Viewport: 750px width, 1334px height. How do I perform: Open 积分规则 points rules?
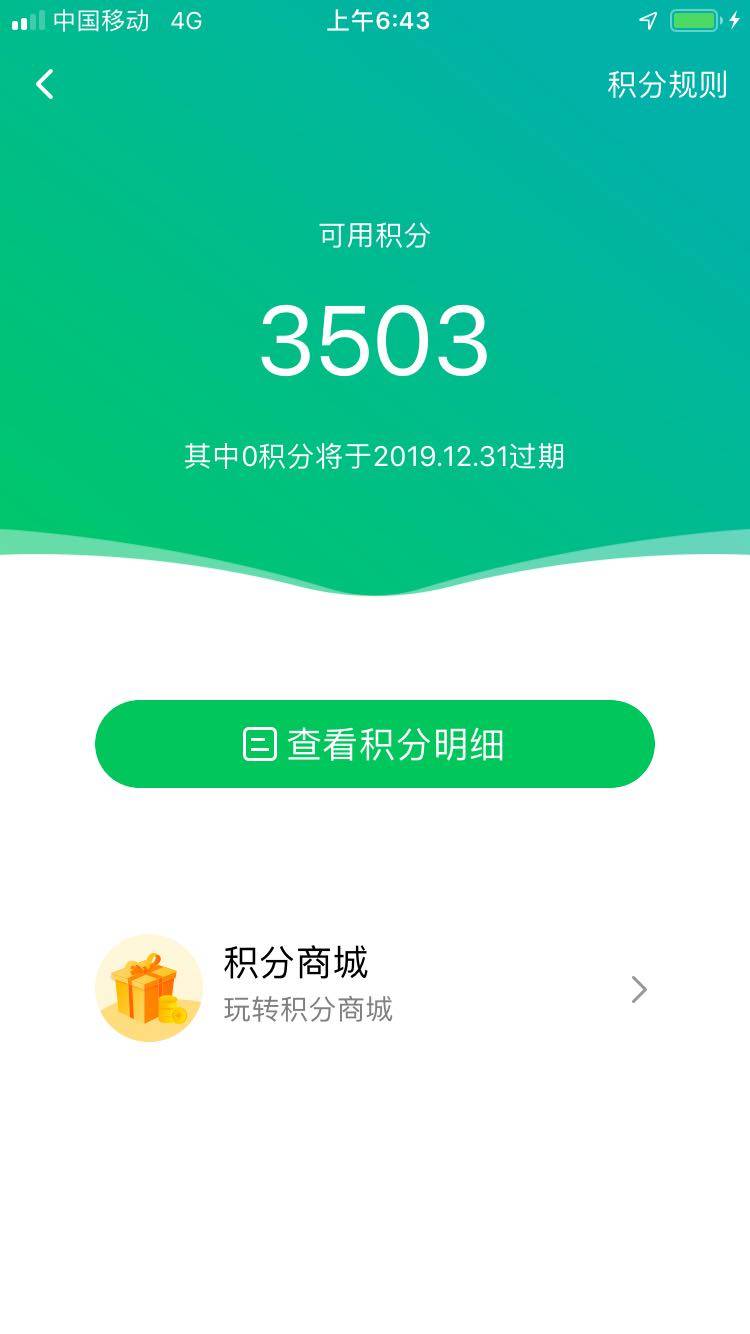coord(667,85)
